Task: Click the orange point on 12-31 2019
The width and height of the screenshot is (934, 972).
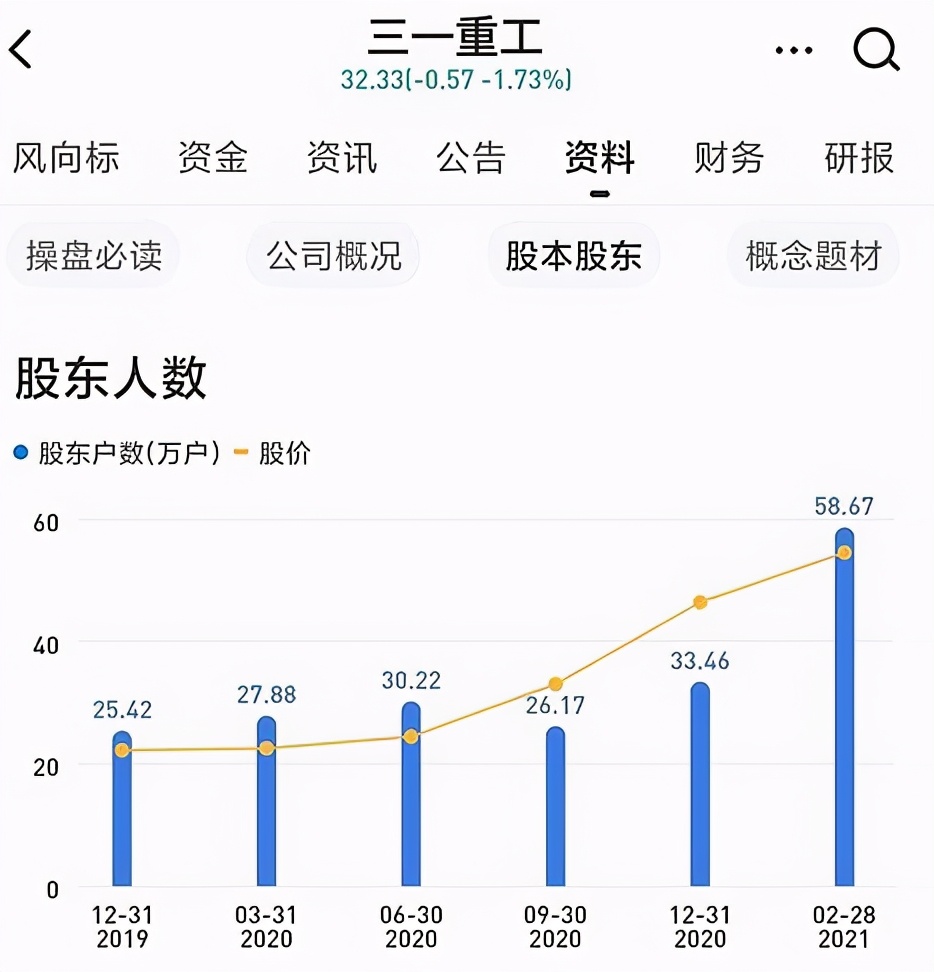Action: tap(124, 748)
